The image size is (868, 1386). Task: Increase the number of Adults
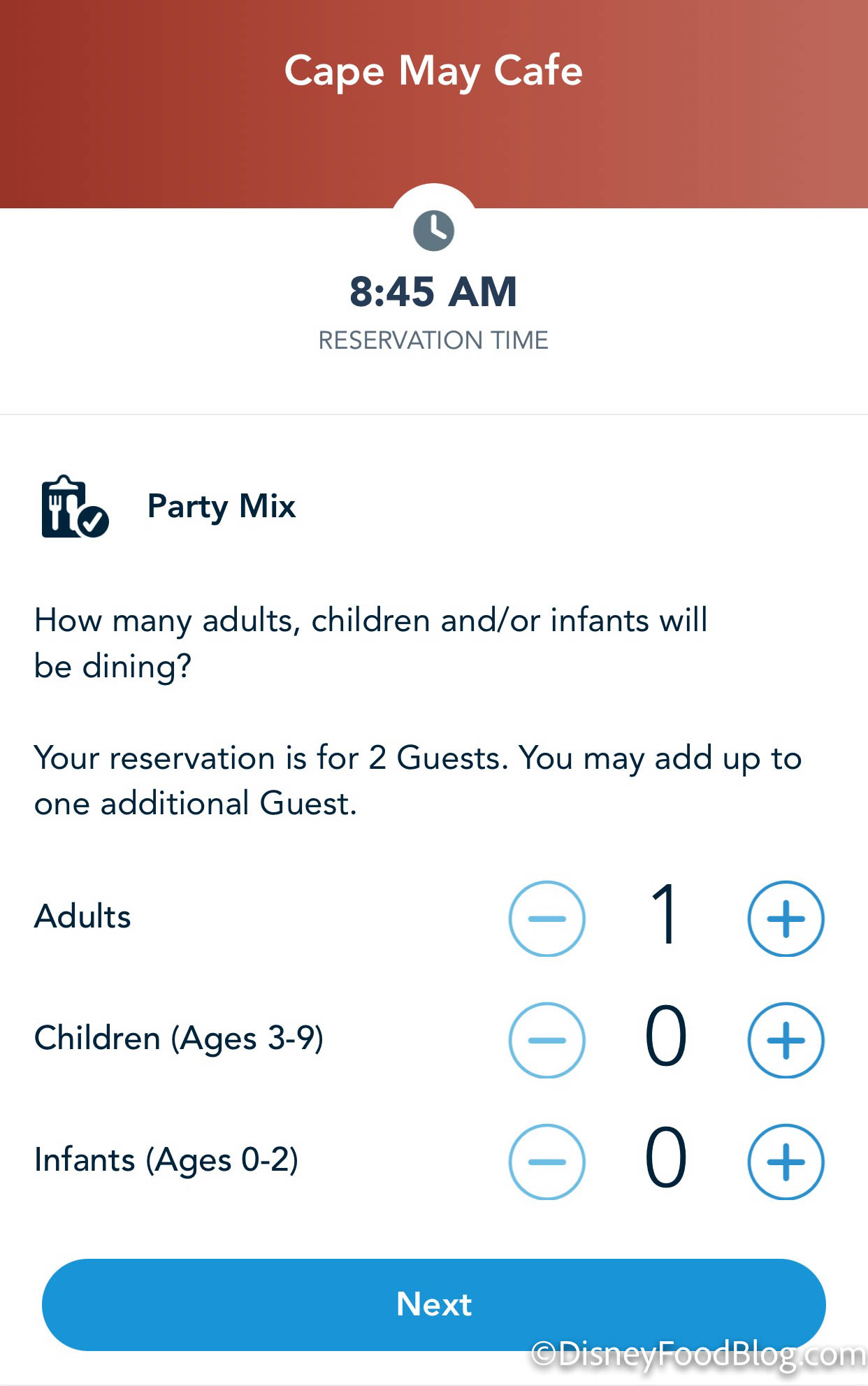coord(786,918)
